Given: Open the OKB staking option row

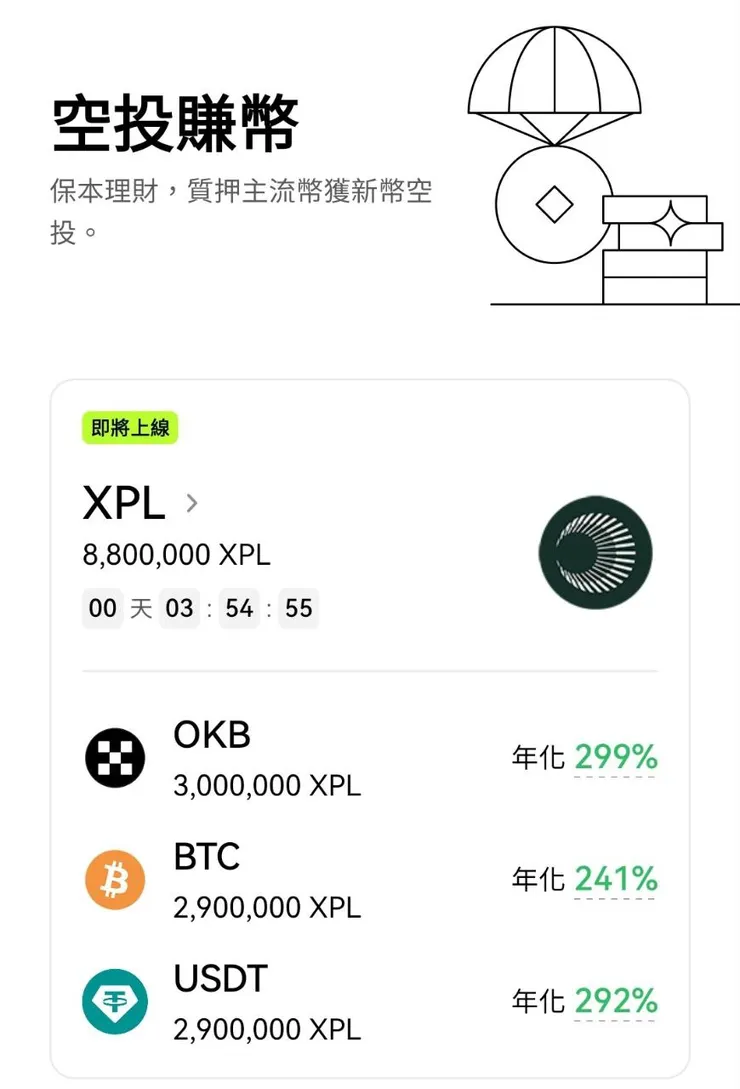Looking at the screenshot, I should (x=370, y=756).
